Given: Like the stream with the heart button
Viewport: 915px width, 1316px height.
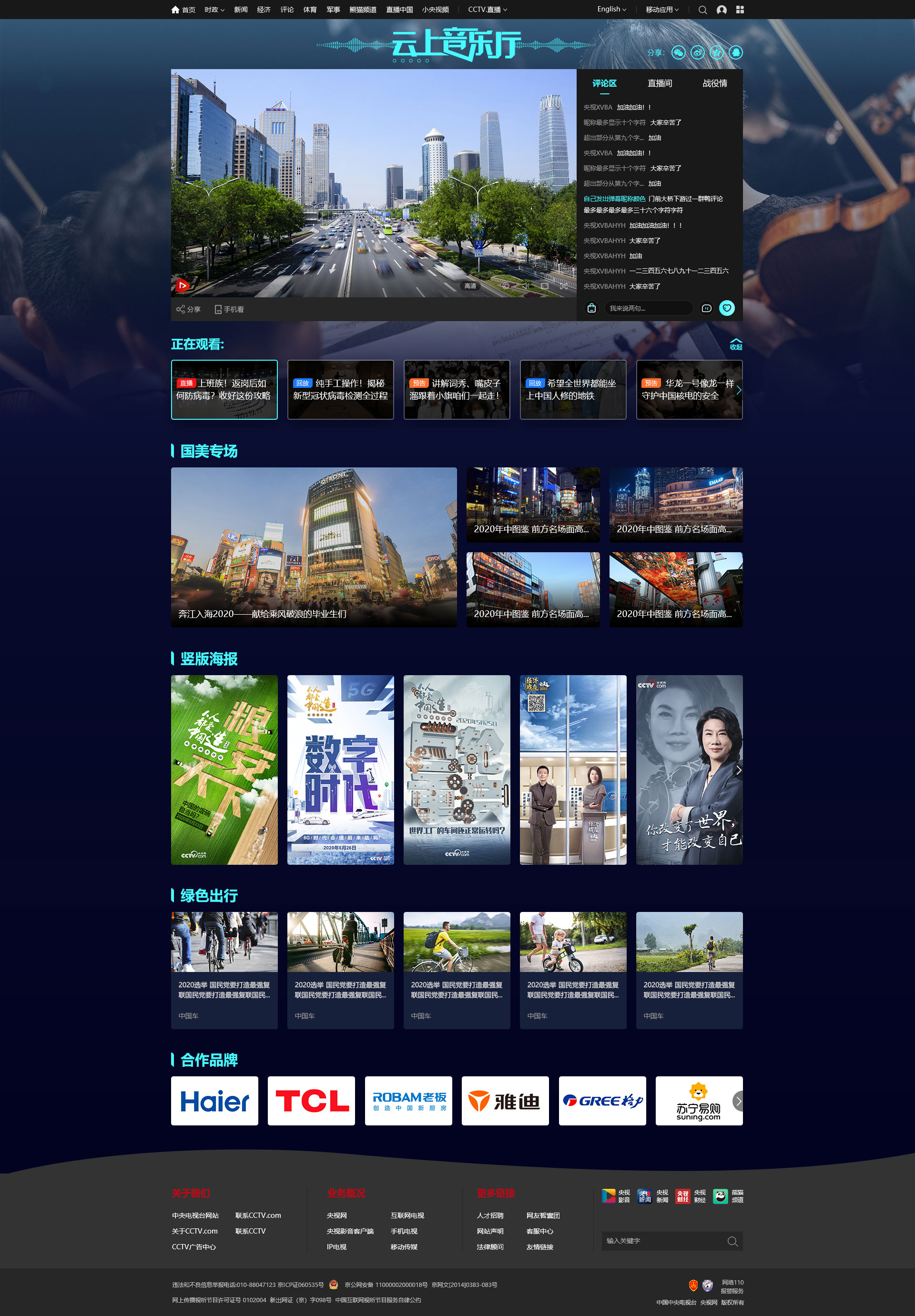Looking at the screenshot, I should tap(726, 308).
